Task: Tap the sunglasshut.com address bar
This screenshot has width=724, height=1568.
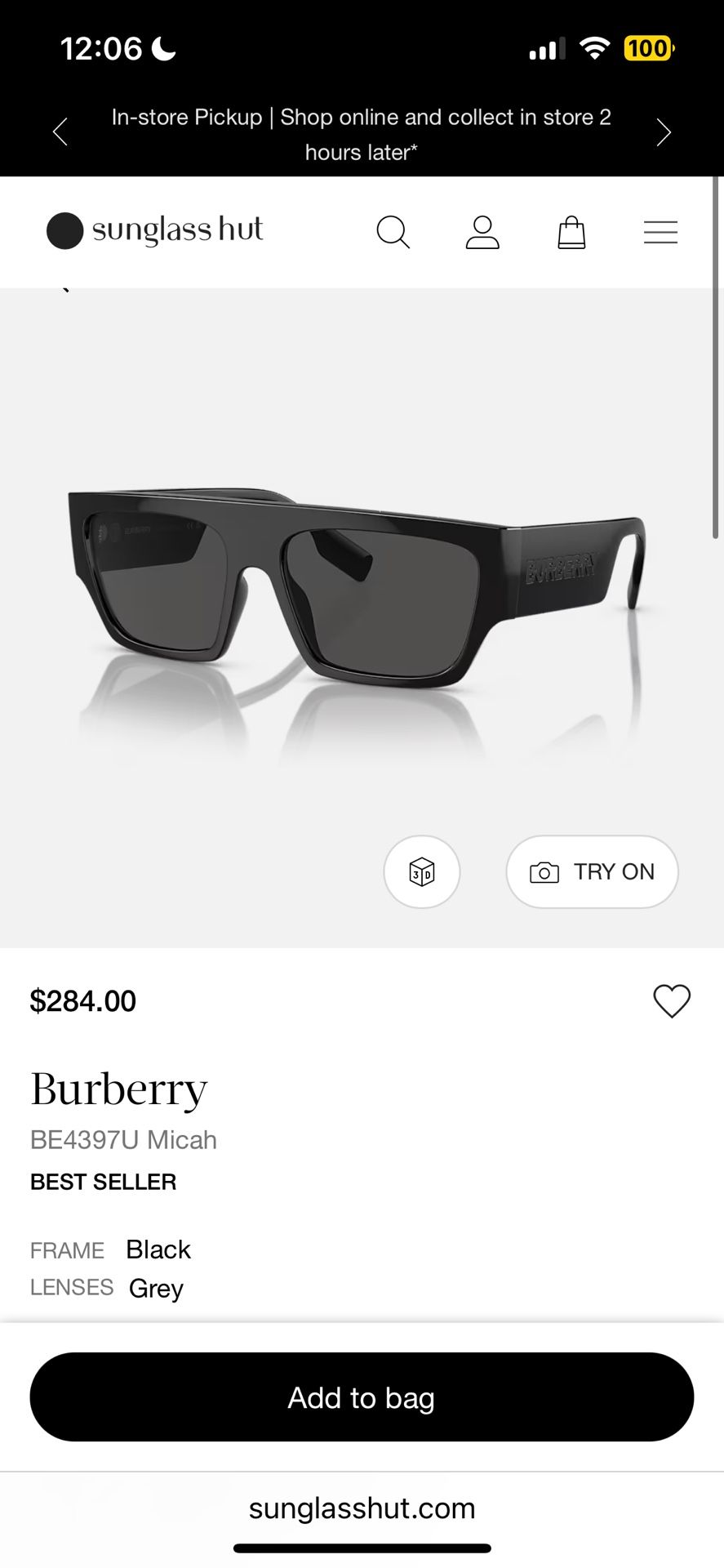Action: [362, 1508]
